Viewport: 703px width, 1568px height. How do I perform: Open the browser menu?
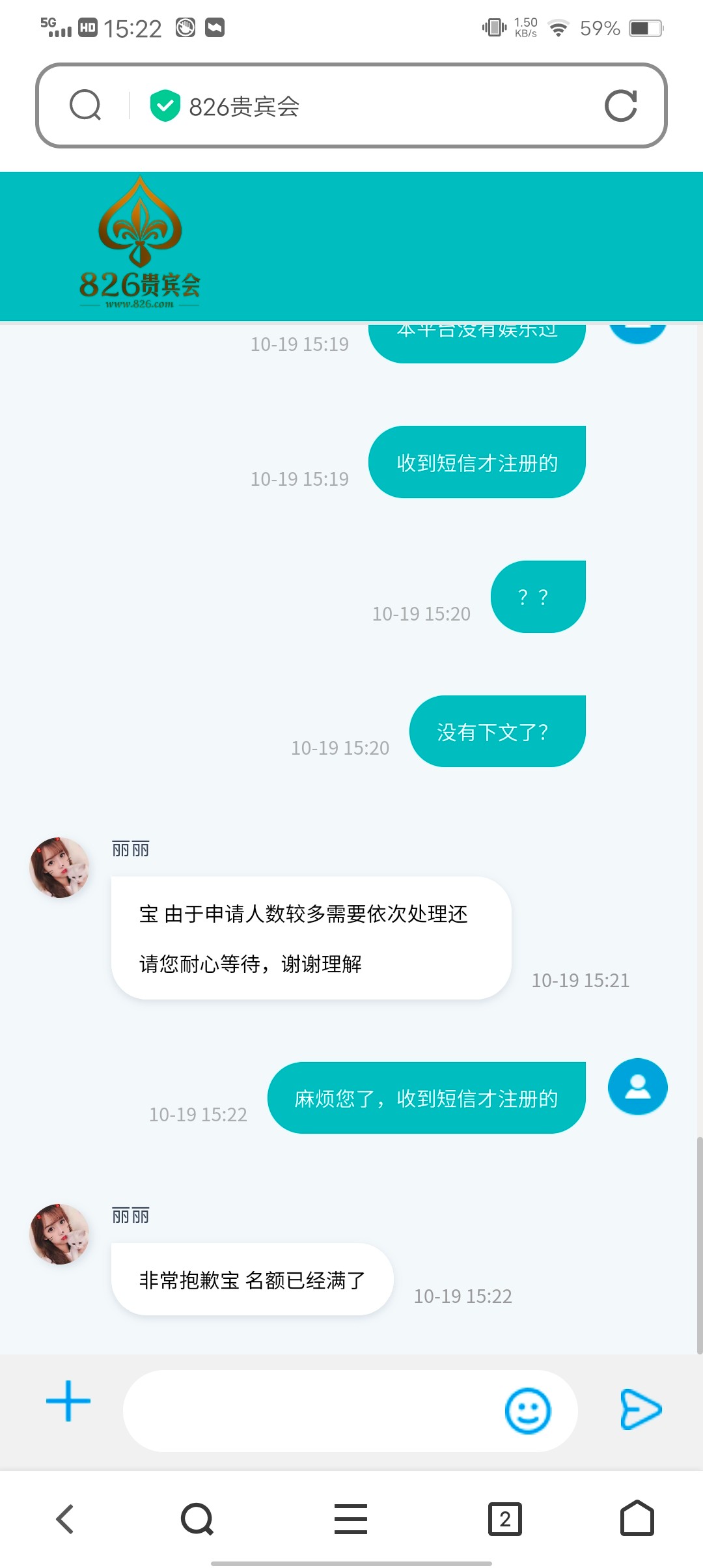[x=351, y=1519]
